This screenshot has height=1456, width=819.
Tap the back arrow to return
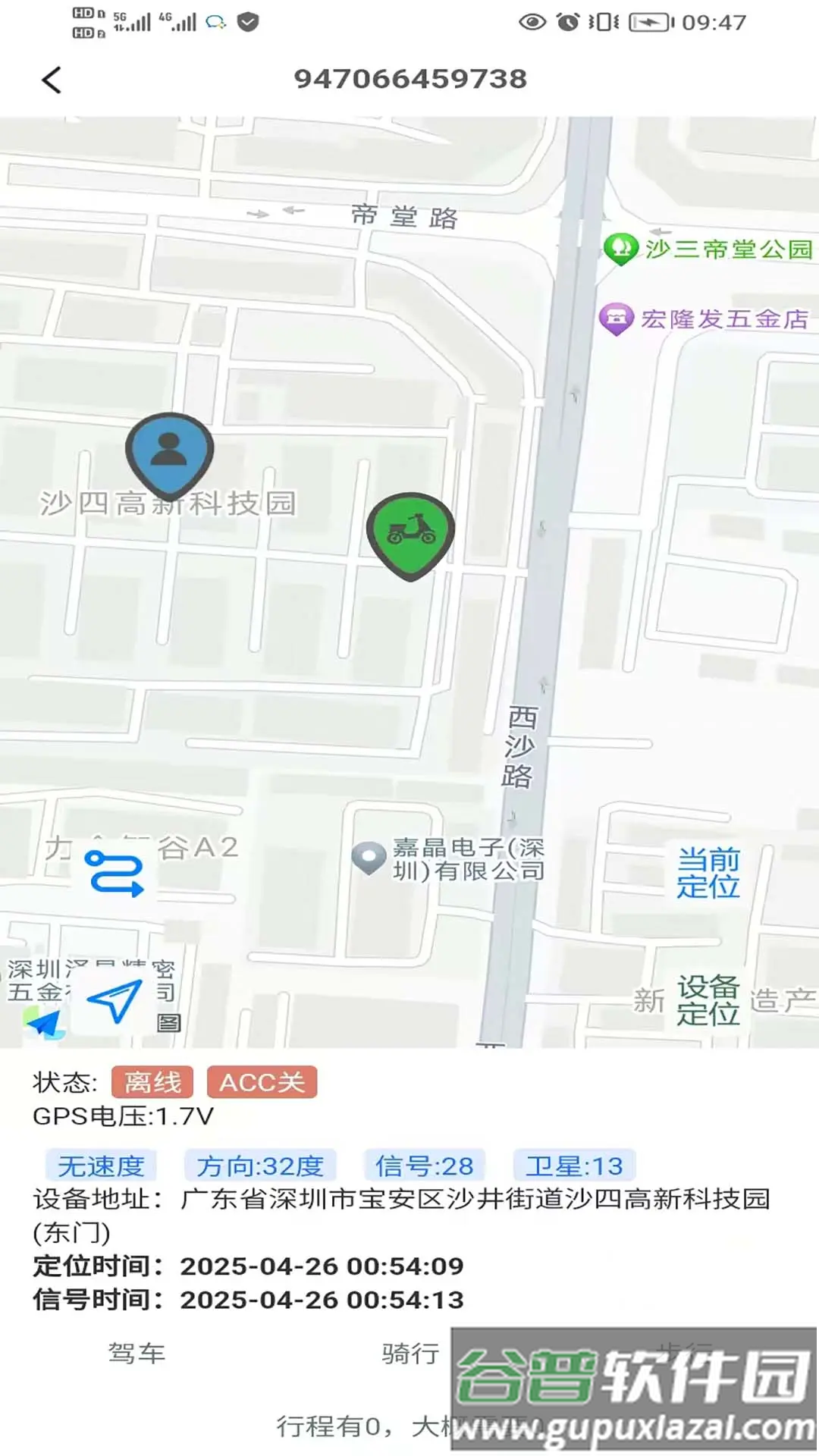point(52,79)
